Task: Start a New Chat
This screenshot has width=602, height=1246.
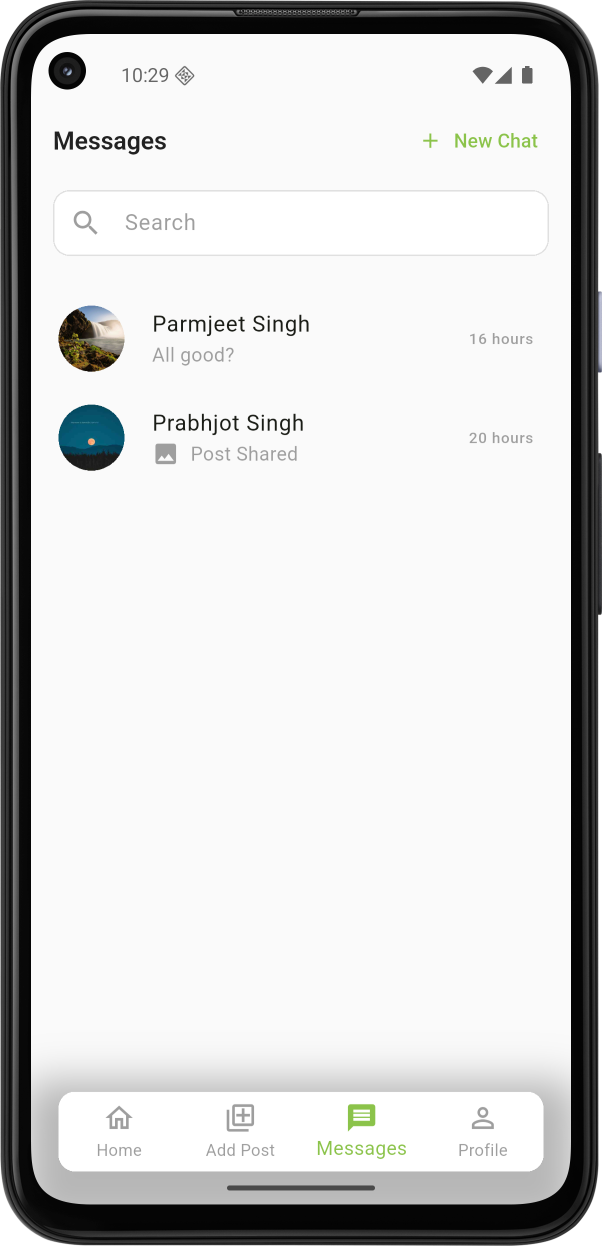Action: 480,141
